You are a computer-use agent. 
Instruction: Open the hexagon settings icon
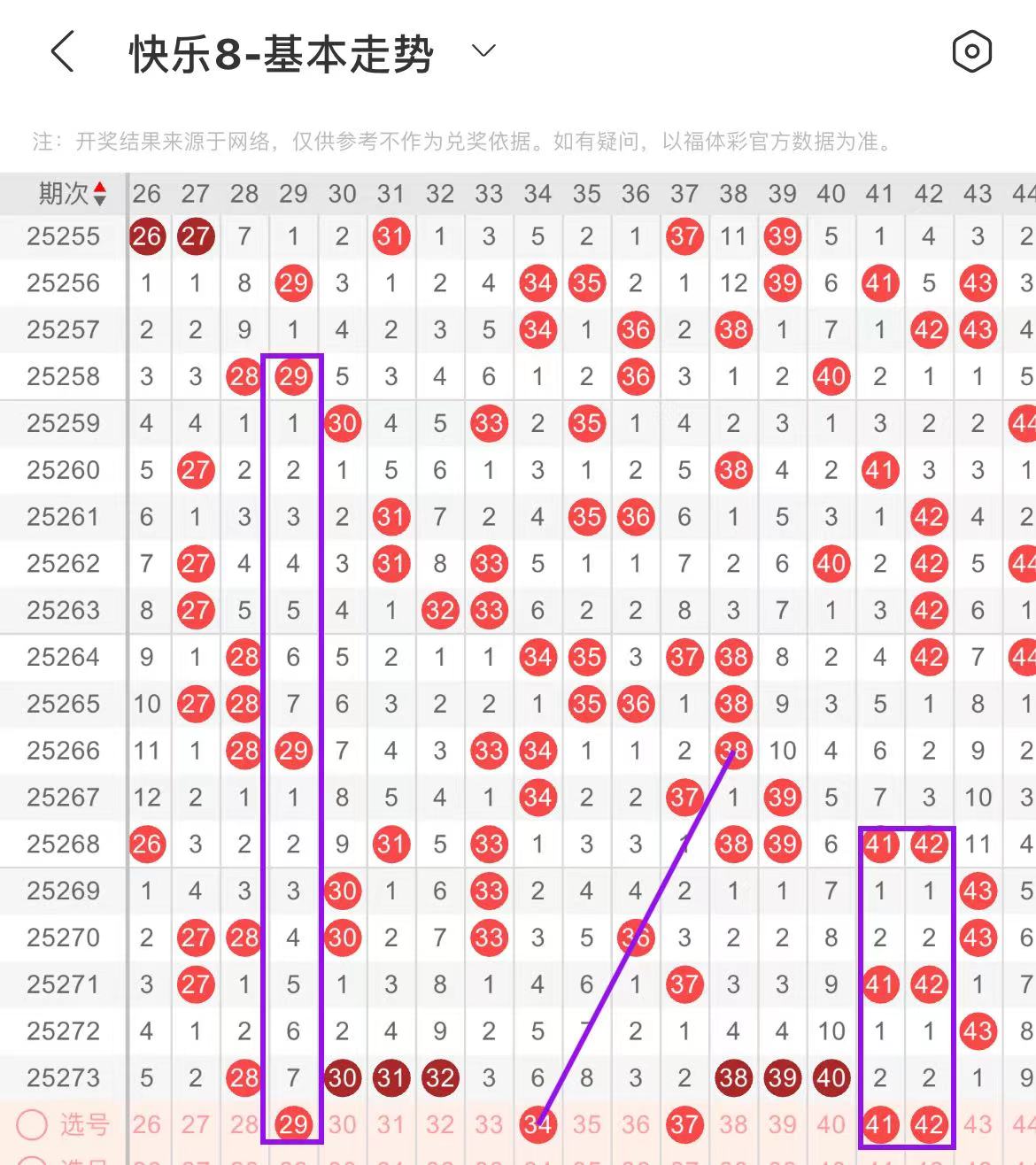(x=971, y=51)
